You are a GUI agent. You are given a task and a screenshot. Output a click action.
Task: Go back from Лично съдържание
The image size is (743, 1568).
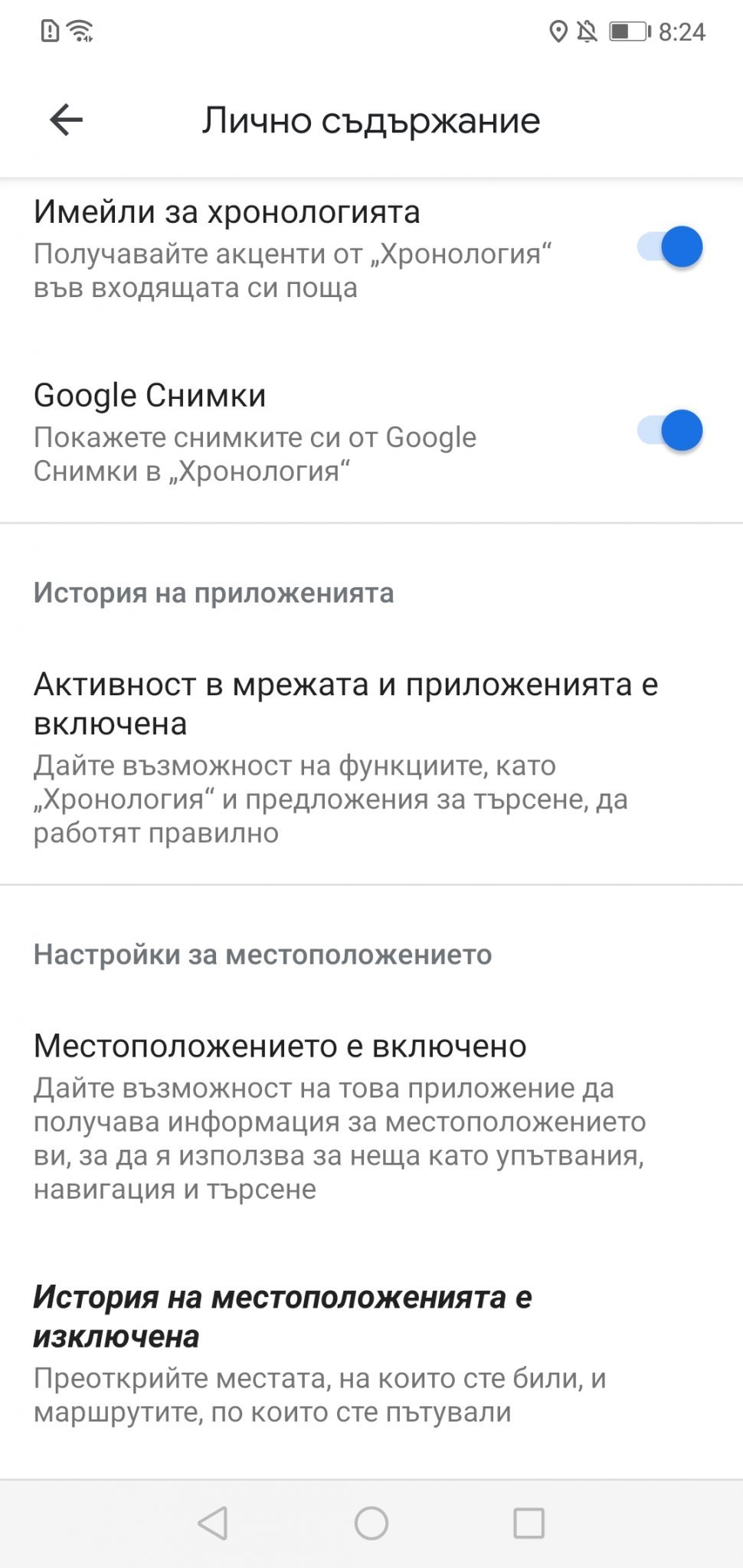click(66, 120)
